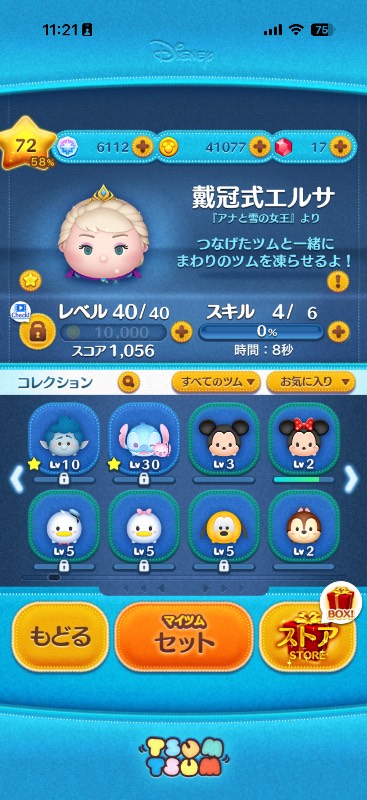The height and width of the screenshot is (800, 367).
Task: Open the ストア store button
Action: coord(308,637)
